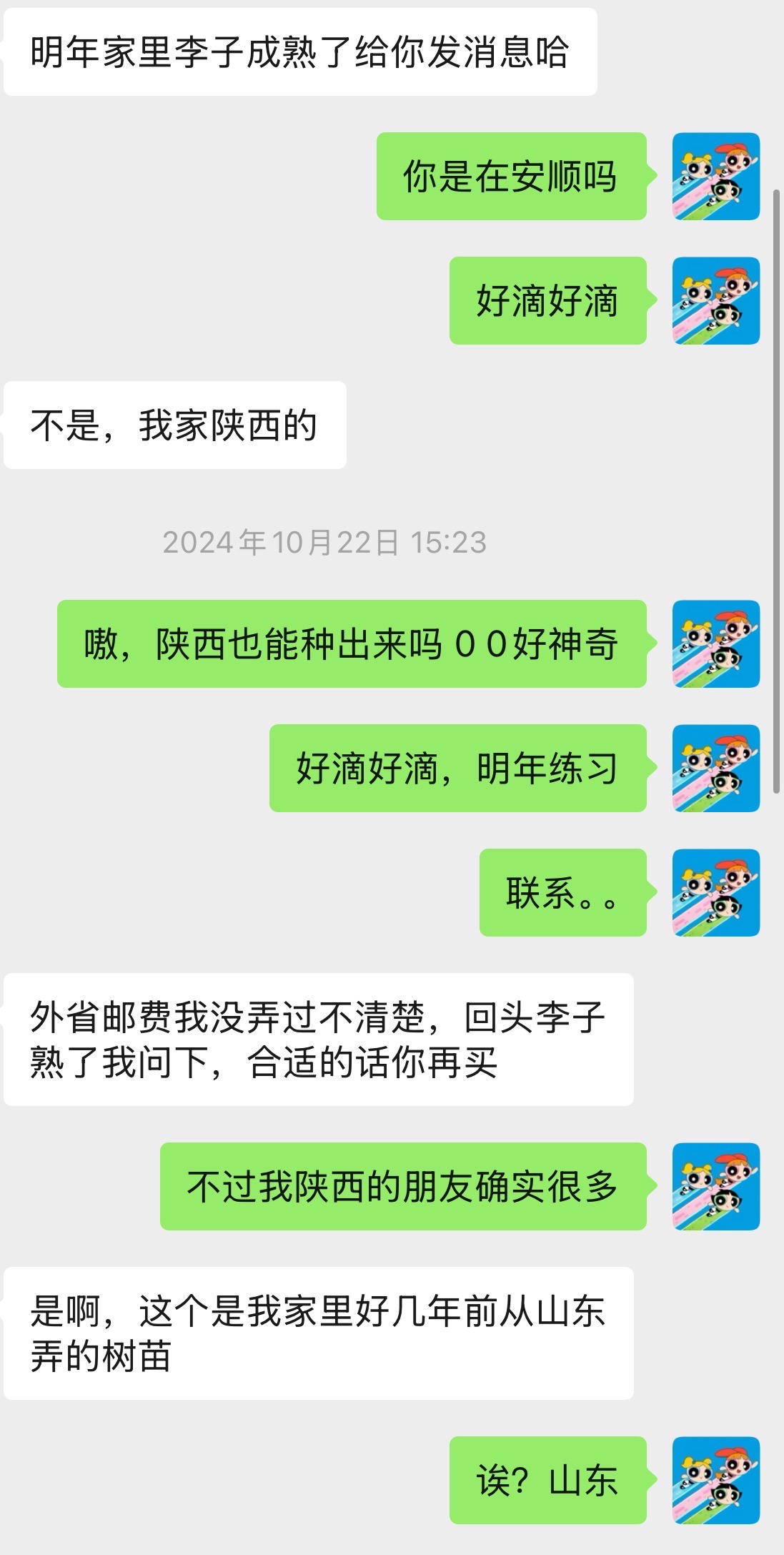Open sender's avatar beside "你是在安顺吗" message

[x=716, y=176]
